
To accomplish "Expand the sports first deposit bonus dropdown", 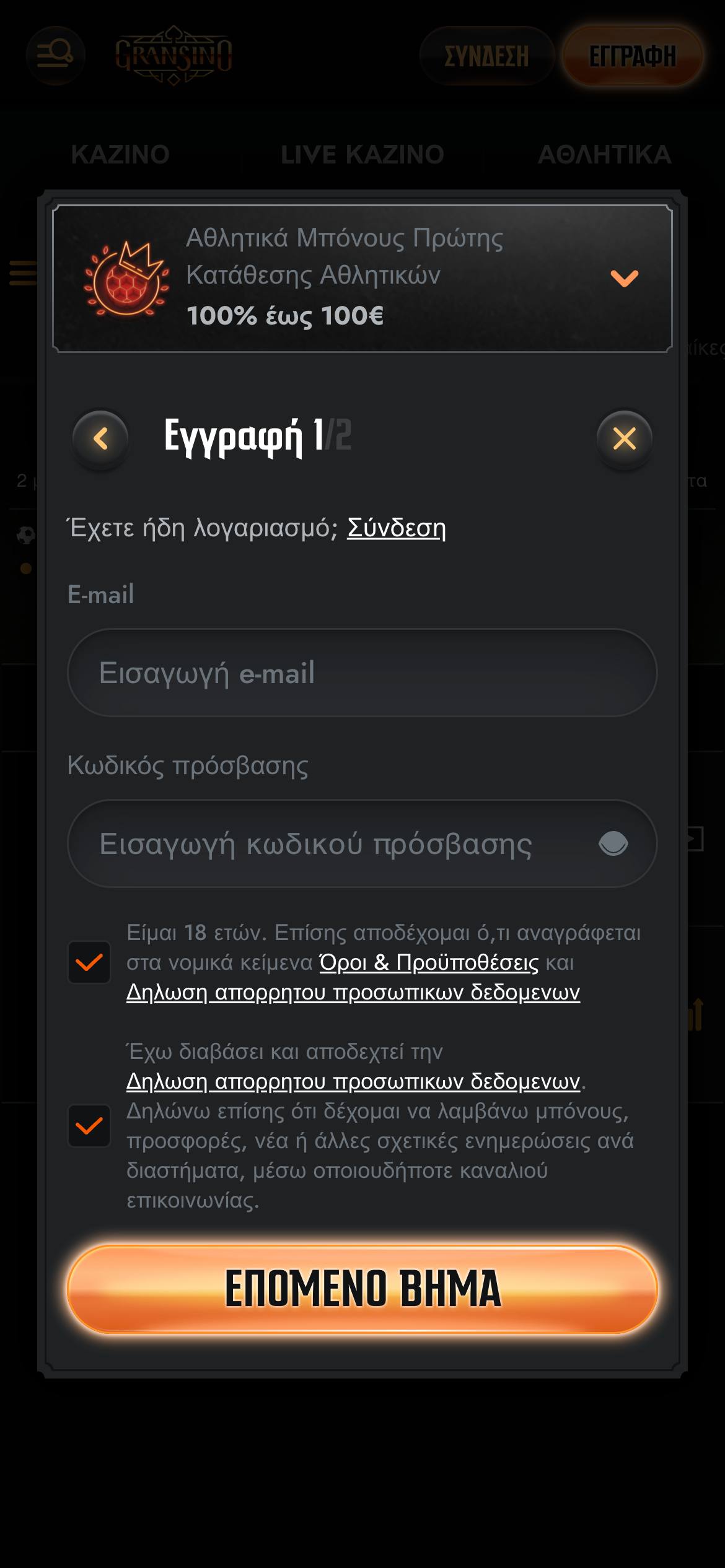I will click(x=624, y=278).
